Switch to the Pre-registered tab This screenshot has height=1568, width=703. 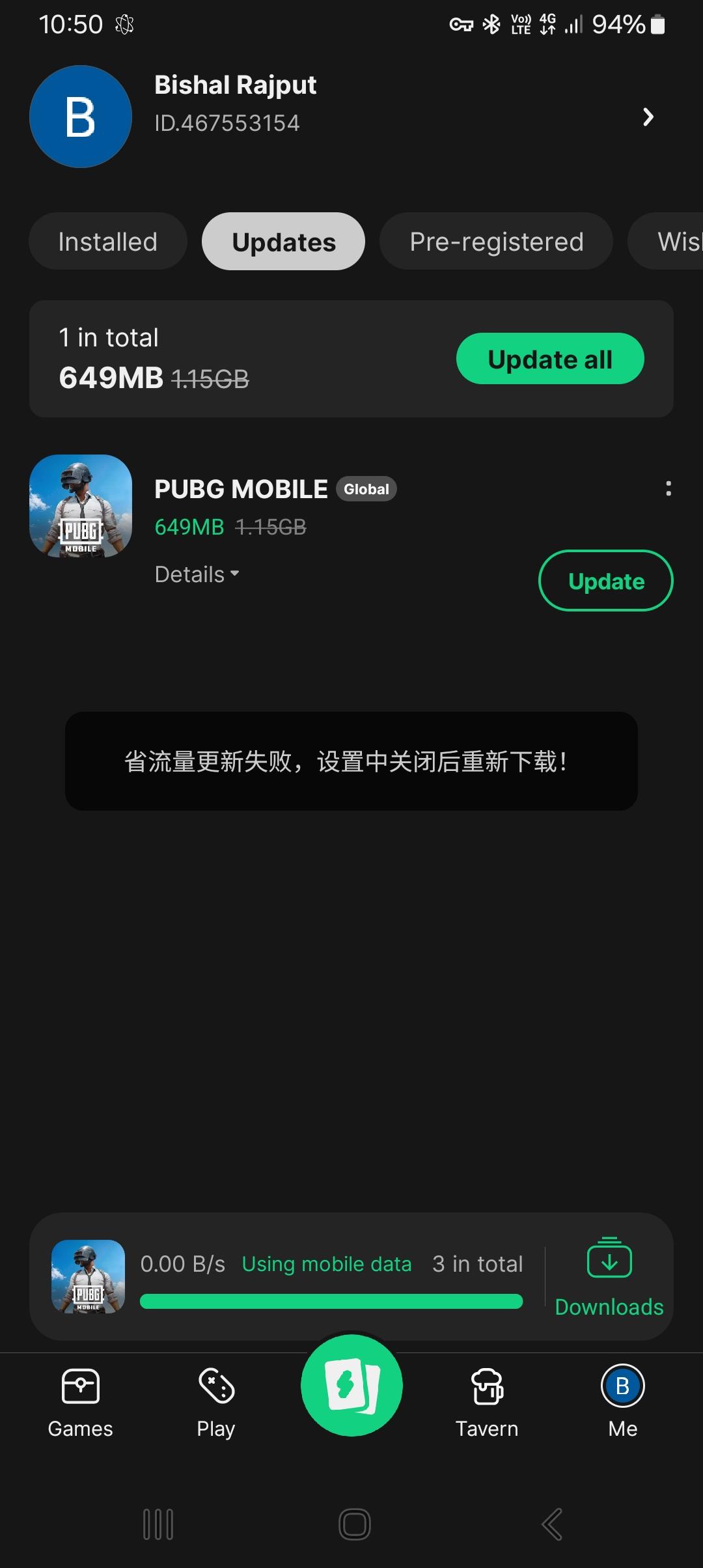(x=496, y=242)
